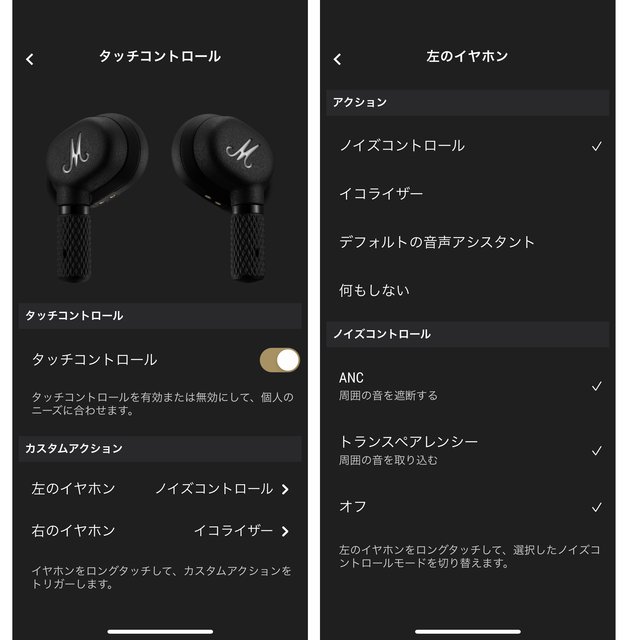This screenshot has width=640, height=640.
Task: Open the 右のイヤホン custom action row
Action: (x=160, y=531)
